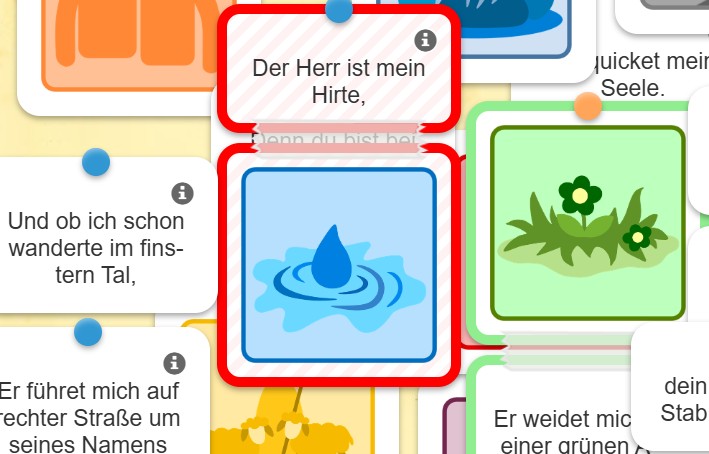Open info icon on 'Der Herr ist mein Hirte' card
The width and height of the screenshot is (709, 454).
click(425, 40)
